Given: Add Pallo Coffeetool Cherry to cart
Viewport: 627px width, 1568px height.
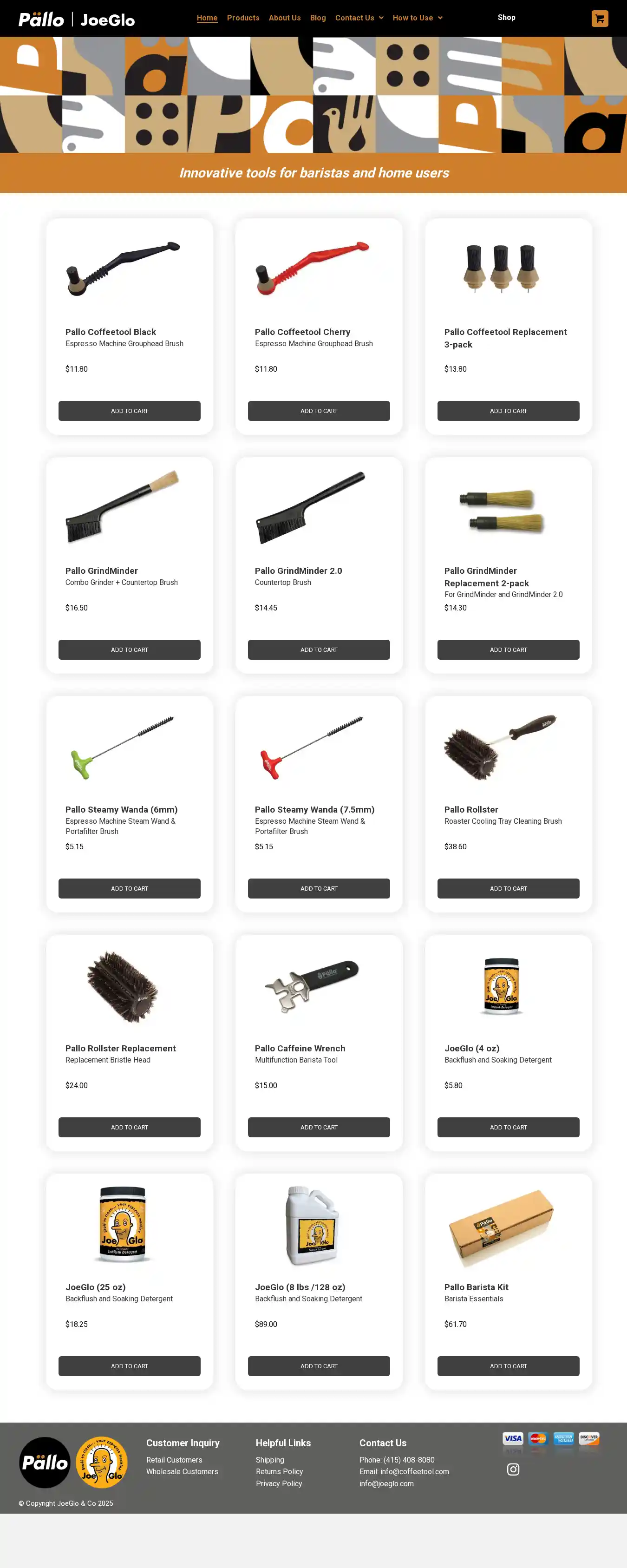Looking at the screenshot, I should tap(318, 411).
